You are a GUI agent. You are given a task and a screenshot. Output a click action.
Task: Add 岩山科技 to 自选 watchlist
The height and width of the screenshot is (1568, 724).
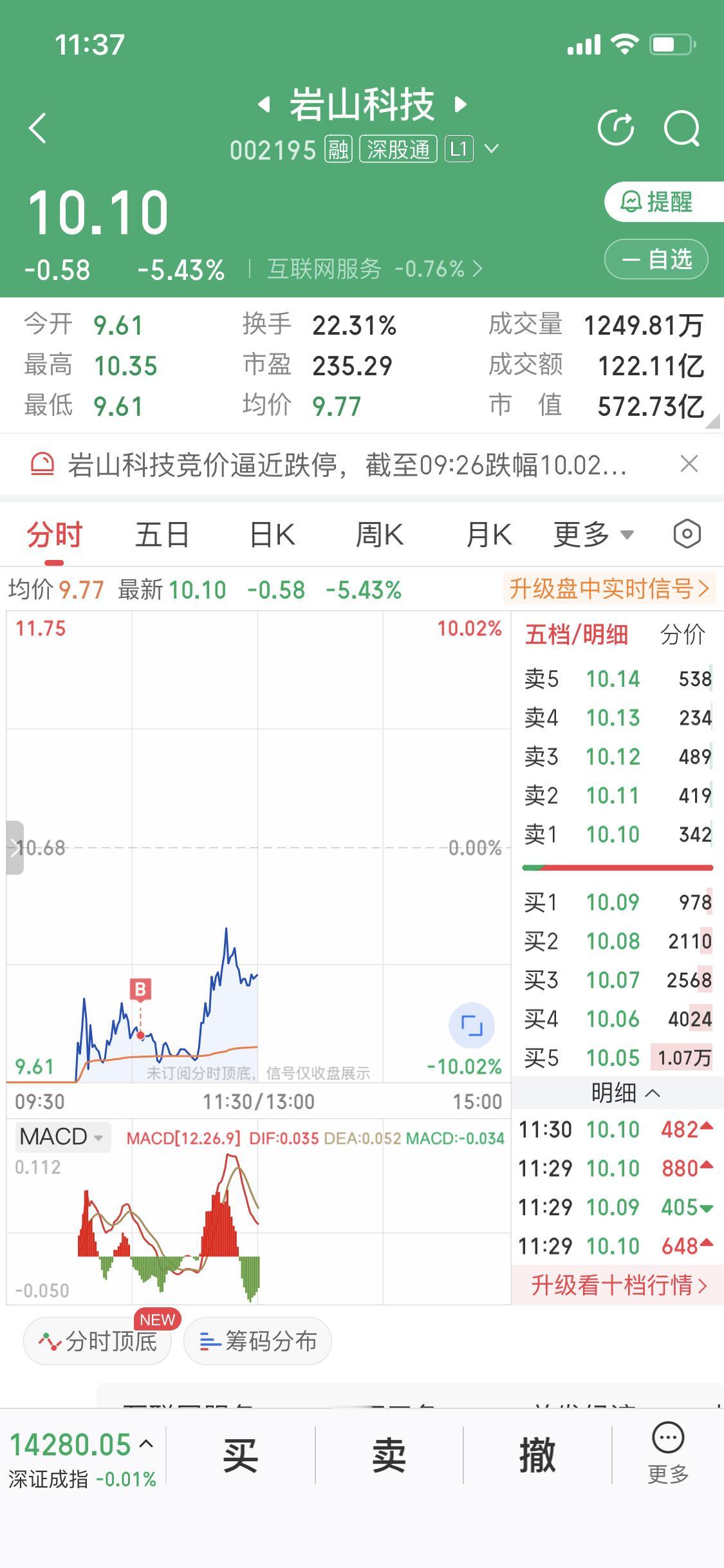[x=655, y=259]
